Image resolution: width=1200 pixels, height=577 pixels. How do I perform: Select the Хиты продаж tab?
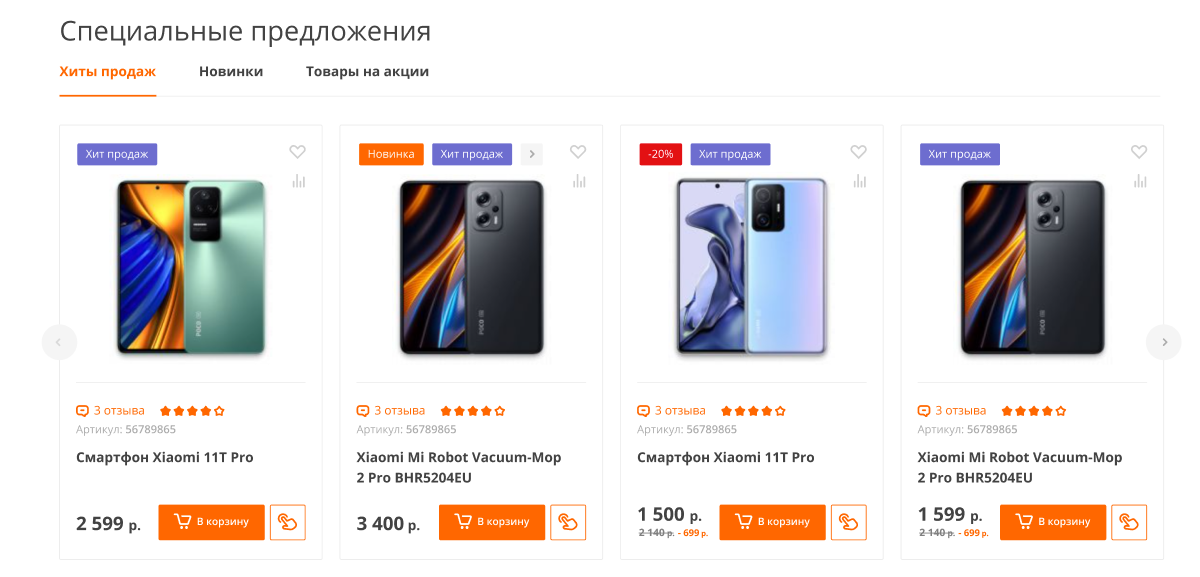click(107, 71)
